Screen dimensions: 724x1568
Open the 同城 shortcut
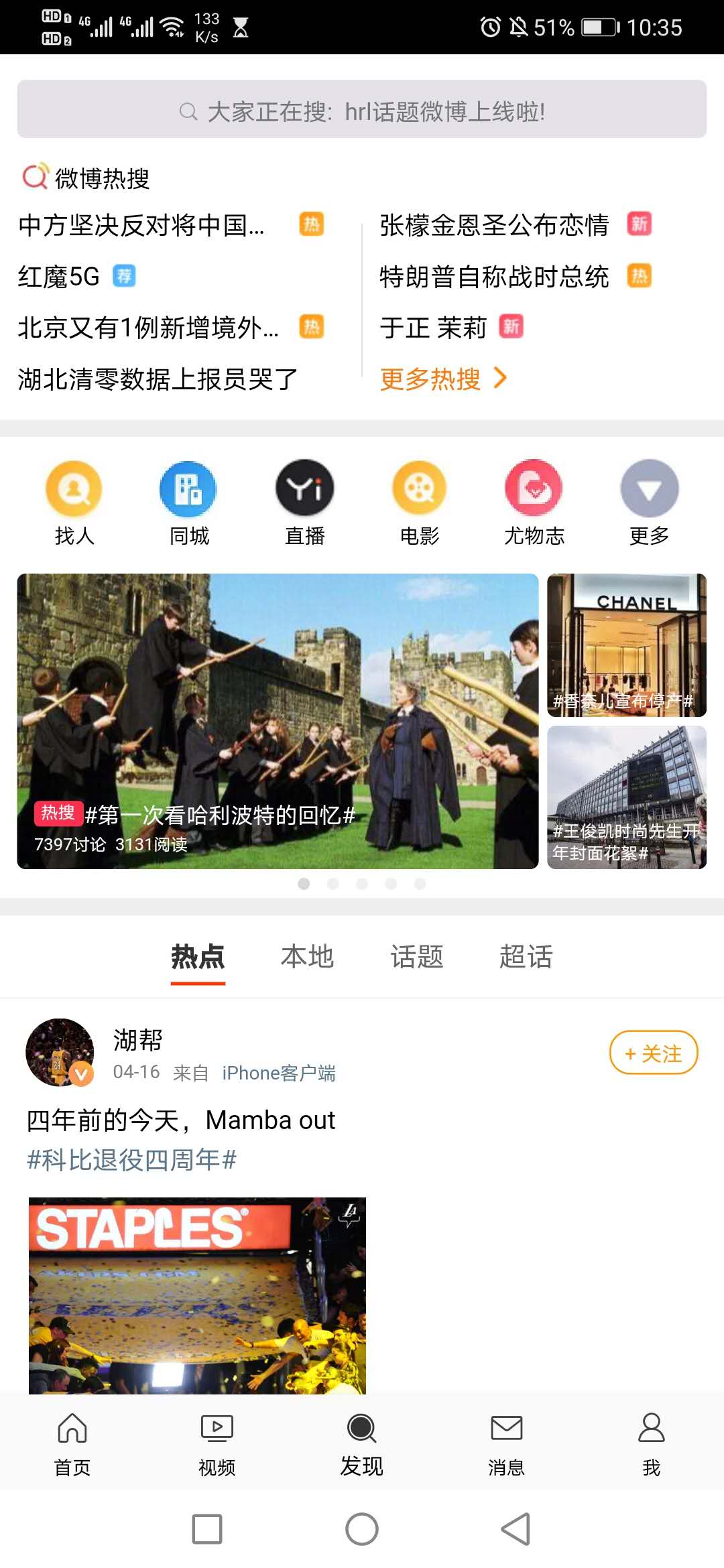[x=189, y=501]
